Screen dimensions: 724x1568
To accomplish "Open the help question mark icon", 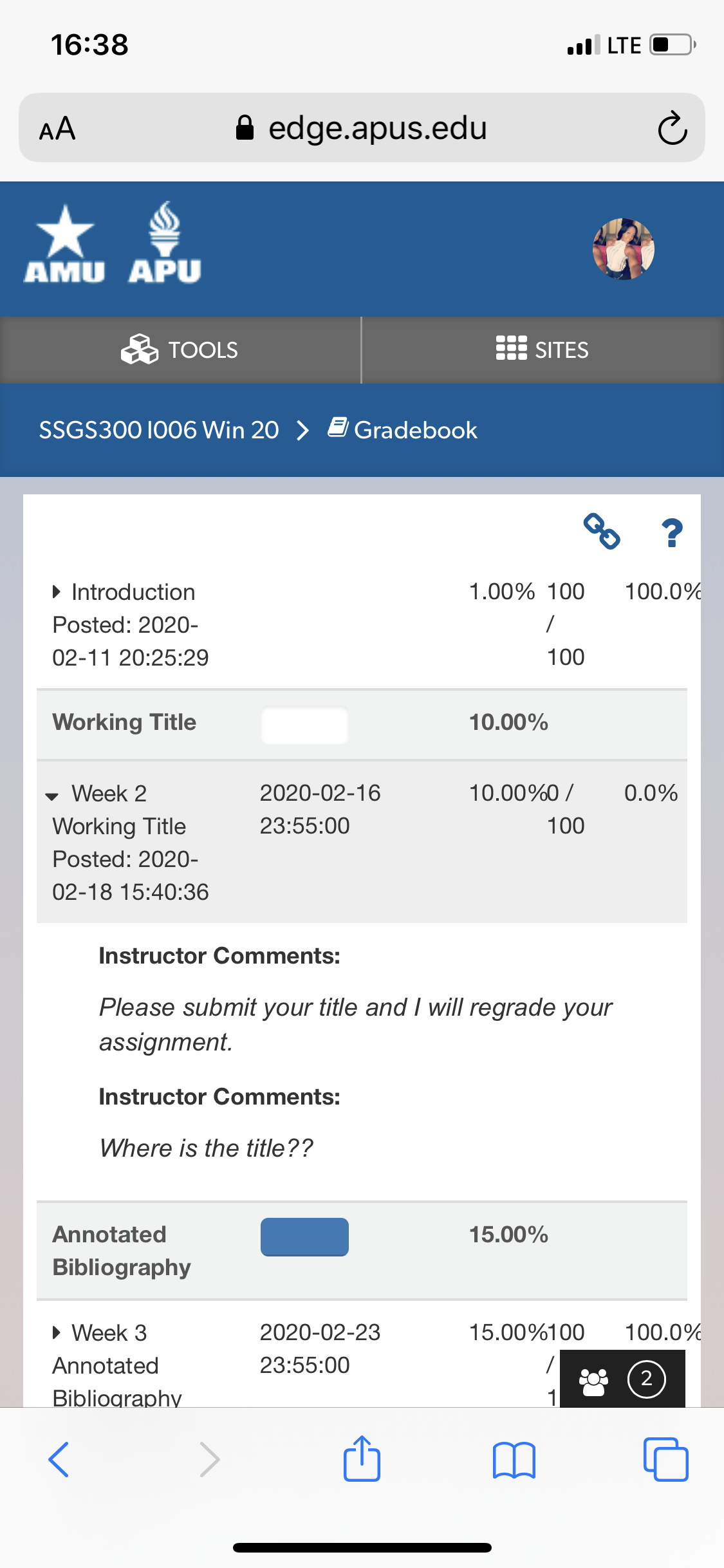I will (x=672, y=533).
